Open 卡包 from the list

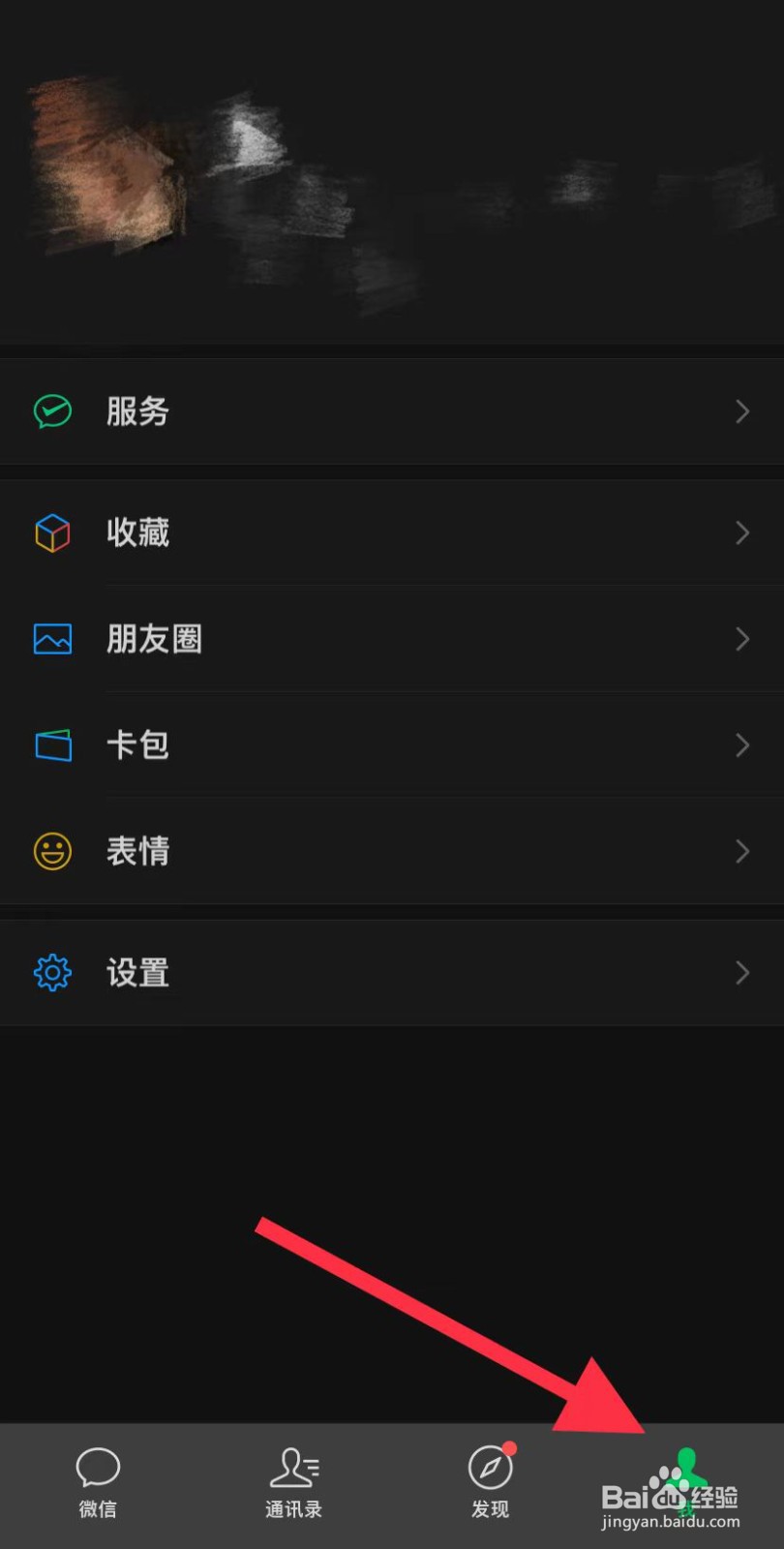point(137,745)
